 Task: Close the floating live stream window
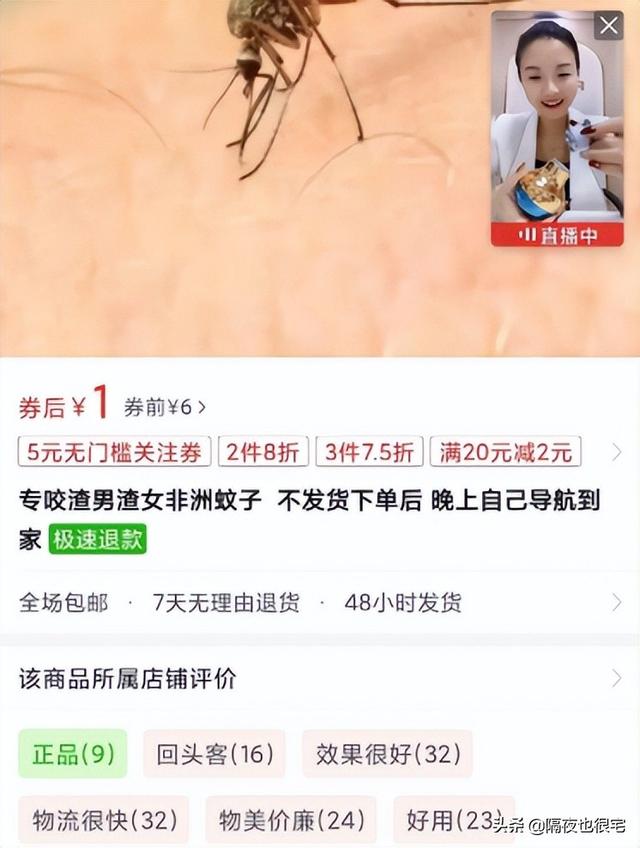tap(608, 26)
